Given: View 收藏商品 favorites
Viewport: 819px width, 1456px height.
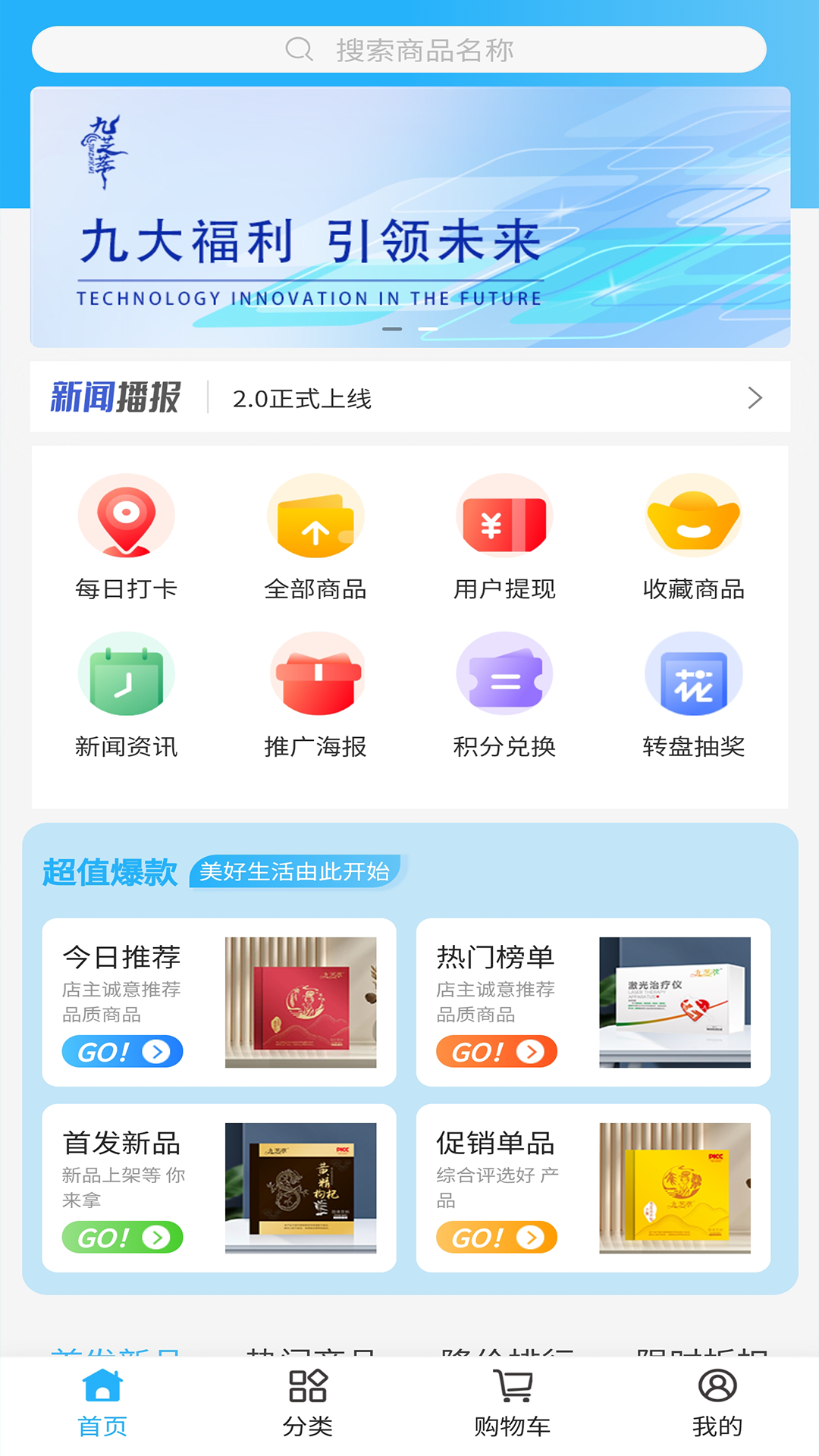Looking at the screenshot, I should [x=693, y=536].
